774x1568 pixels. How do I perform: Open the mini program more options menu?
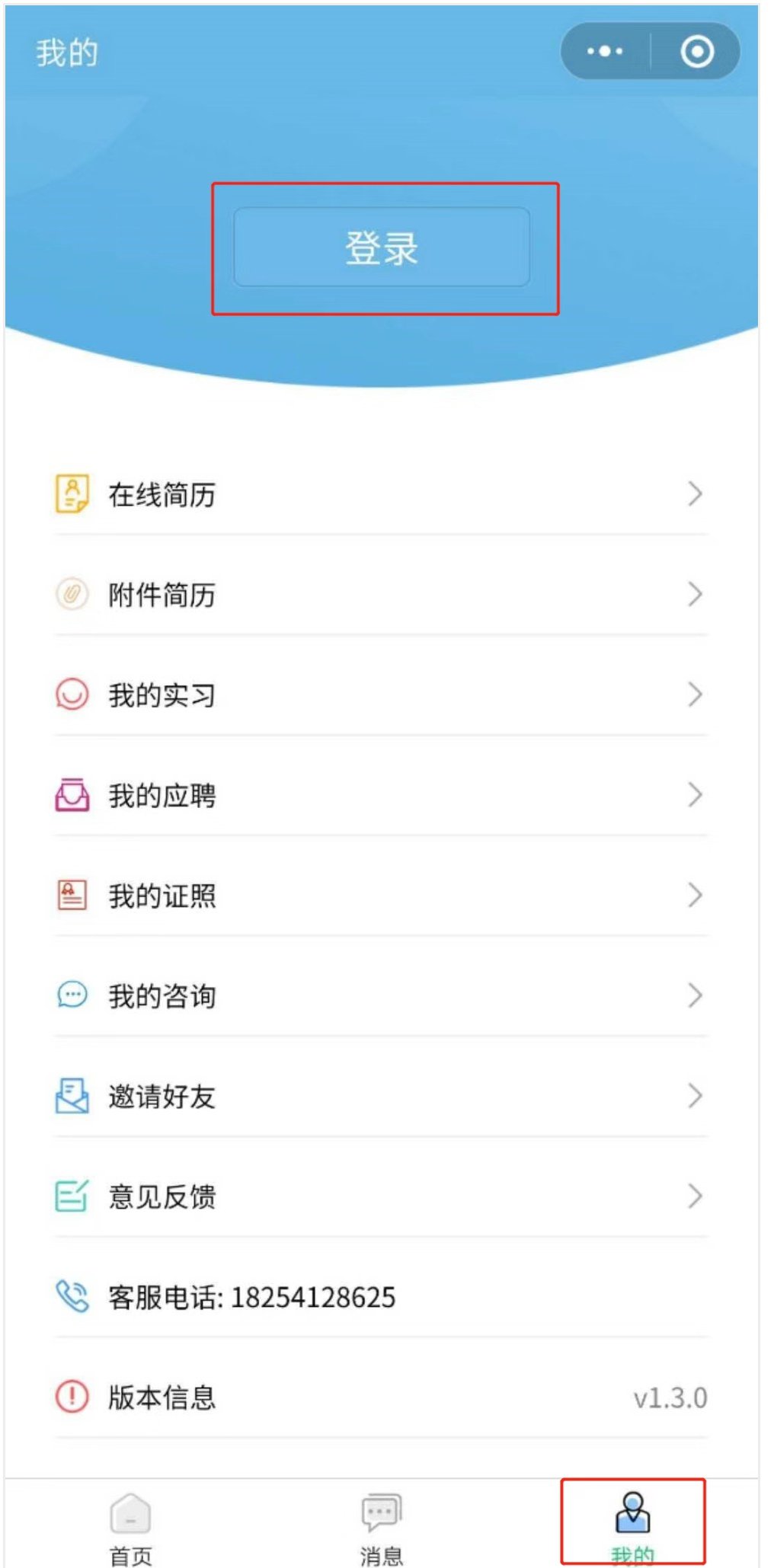click(605, 52)
